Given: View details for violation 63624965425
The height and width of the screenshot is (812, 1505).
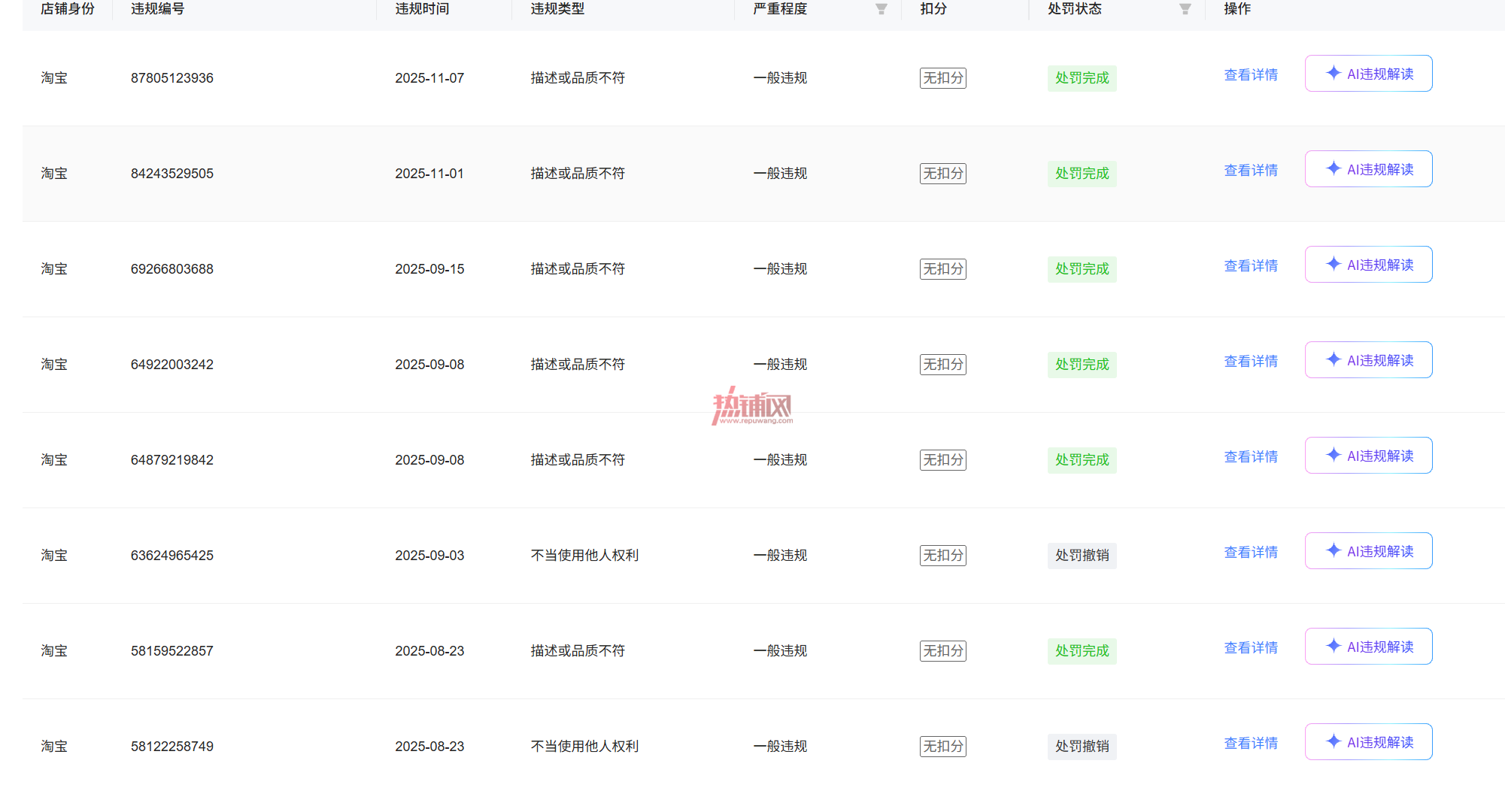Looking at the screenshot, I should (1251, 553).
